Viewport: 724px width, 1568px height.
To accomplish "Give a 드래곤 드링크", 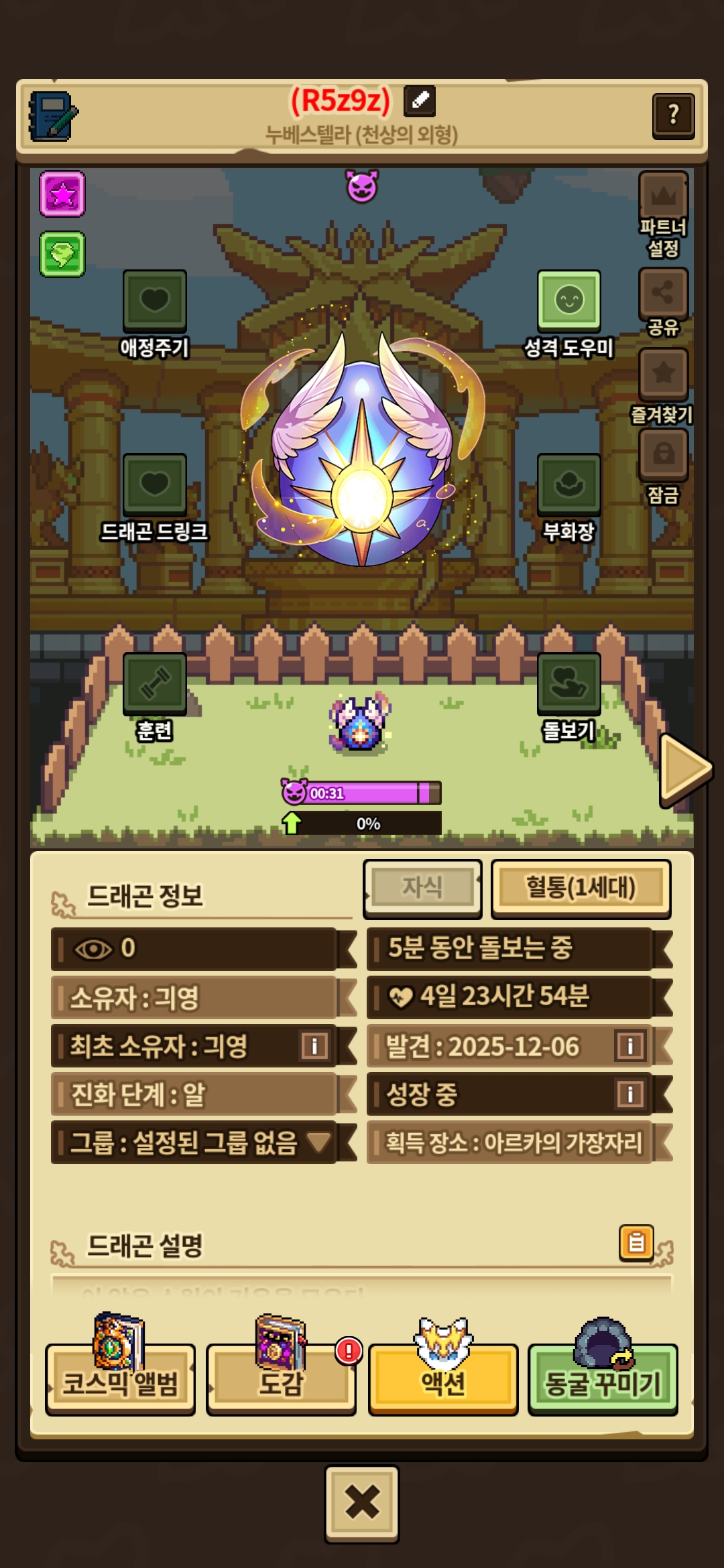I will click(154, 485).
